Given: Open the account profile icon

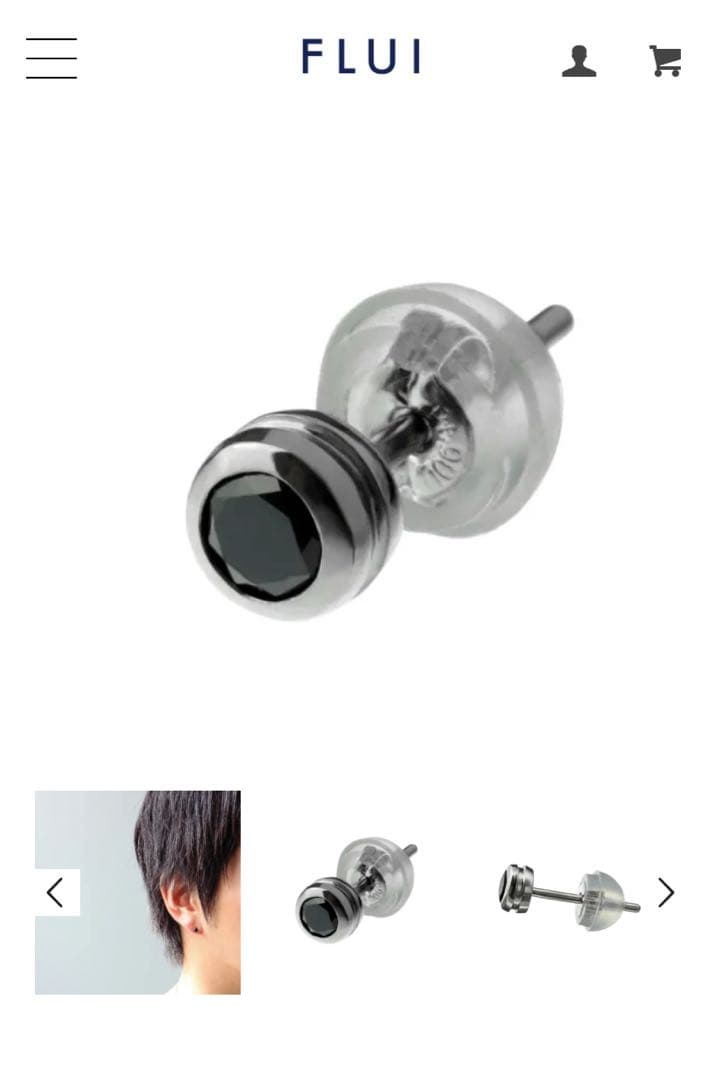Looking at the screenshot, I should pyautogui.click(x=578, y=61).
